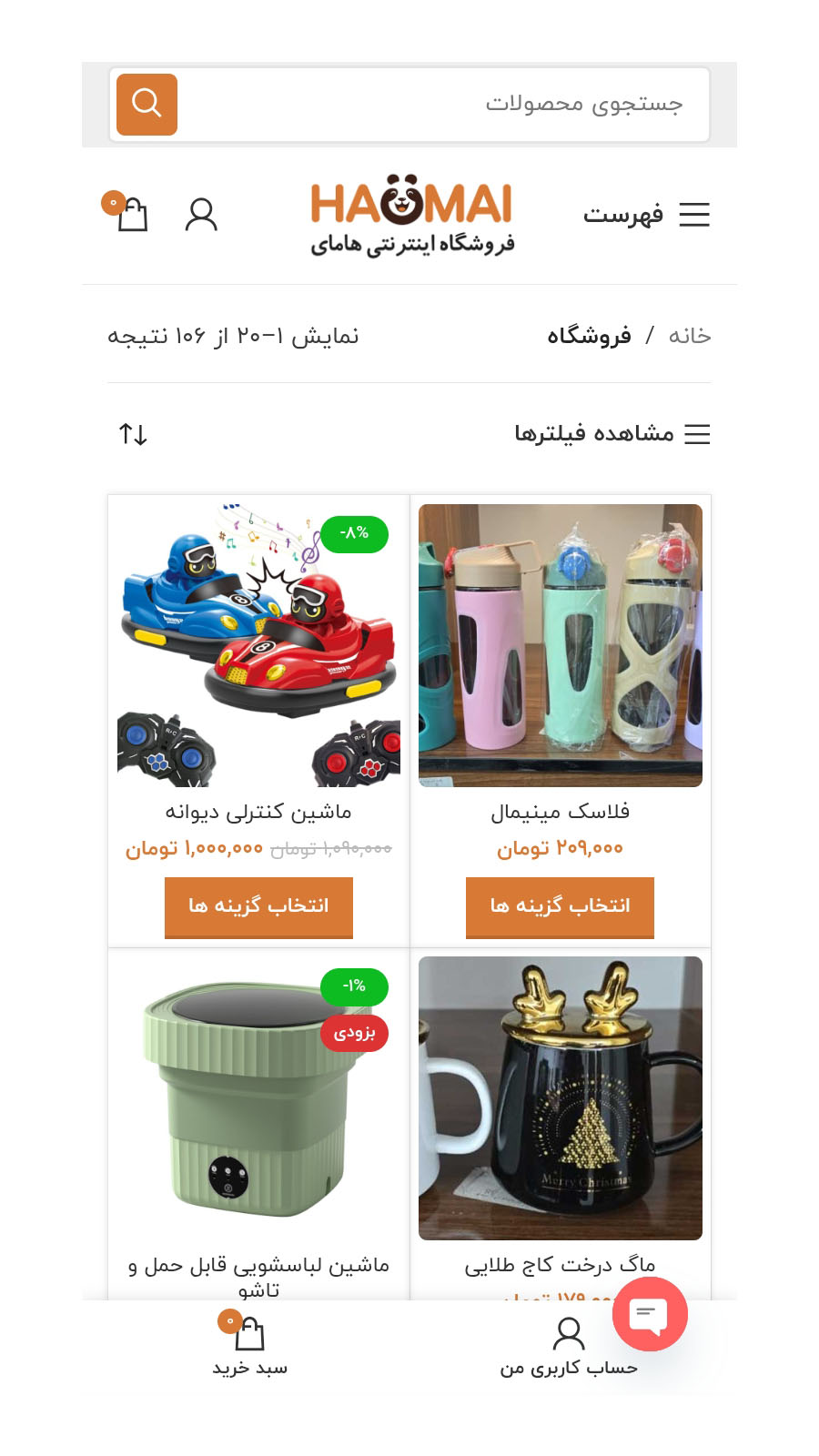Tap the orange search button
This screenshot has width=819, height=1456.
tap(147, 105)
